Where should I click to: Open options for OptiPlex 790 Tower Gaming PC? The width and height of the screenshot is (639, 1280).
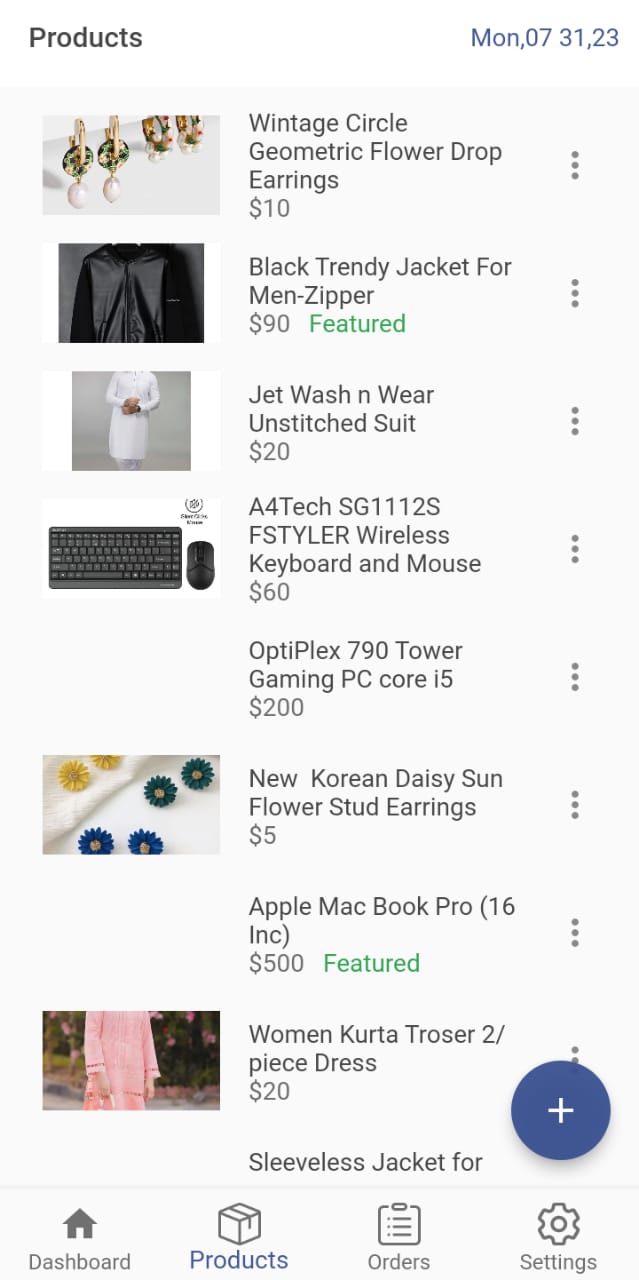pyautogui.click(x=575, y=677)
